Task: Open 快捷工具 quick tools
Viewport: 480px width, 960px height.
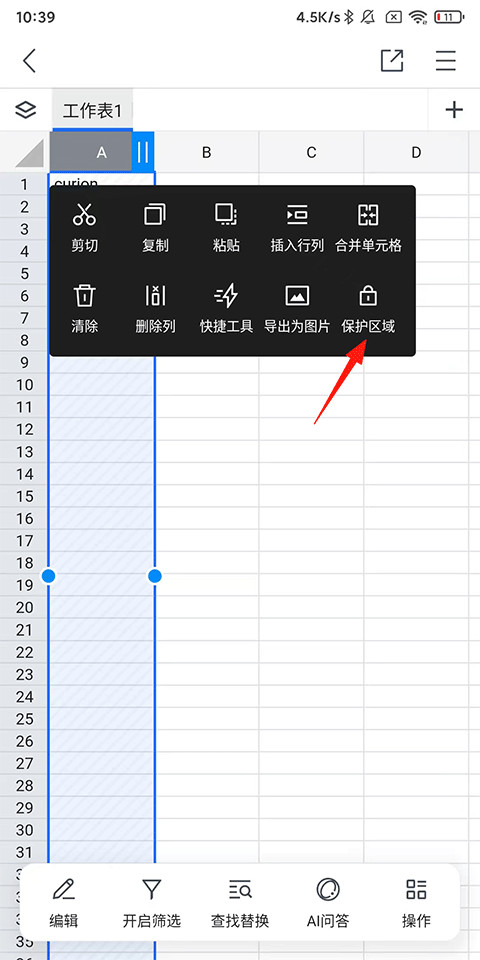Action: coord(227,309)
